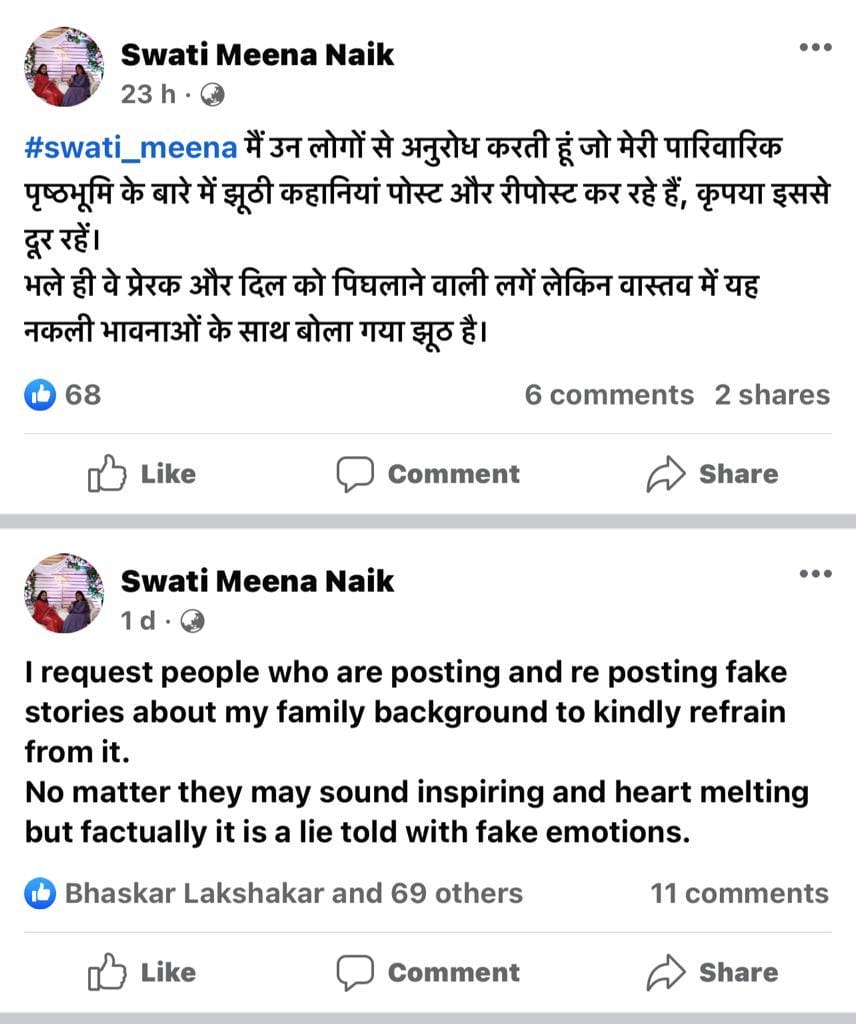View the 11 comments on the English post
The image size is (856, 1024).
click(x=739, y=893)
